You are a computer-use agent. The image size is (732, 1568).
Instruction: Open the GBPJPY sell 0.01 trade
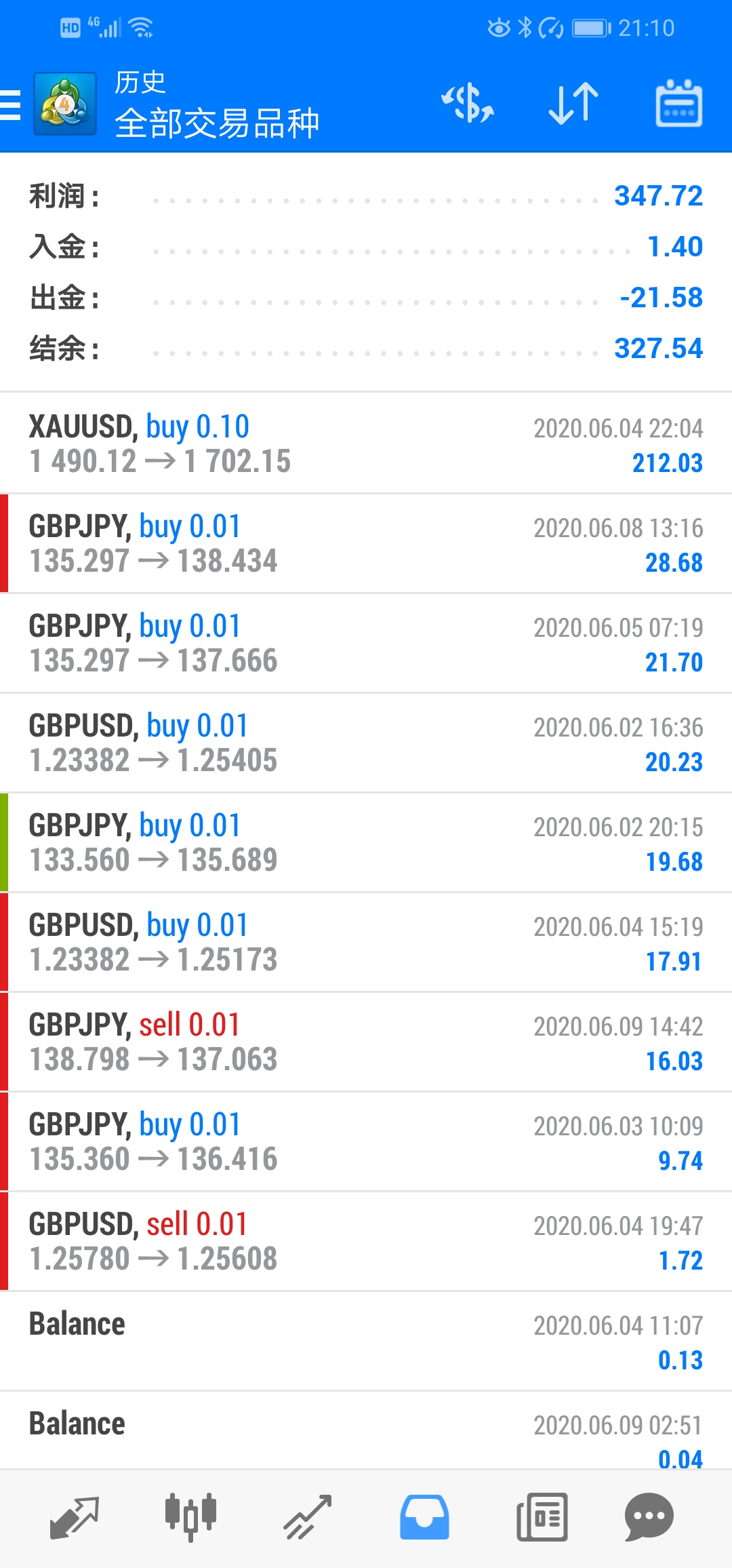pos(366,1042)
